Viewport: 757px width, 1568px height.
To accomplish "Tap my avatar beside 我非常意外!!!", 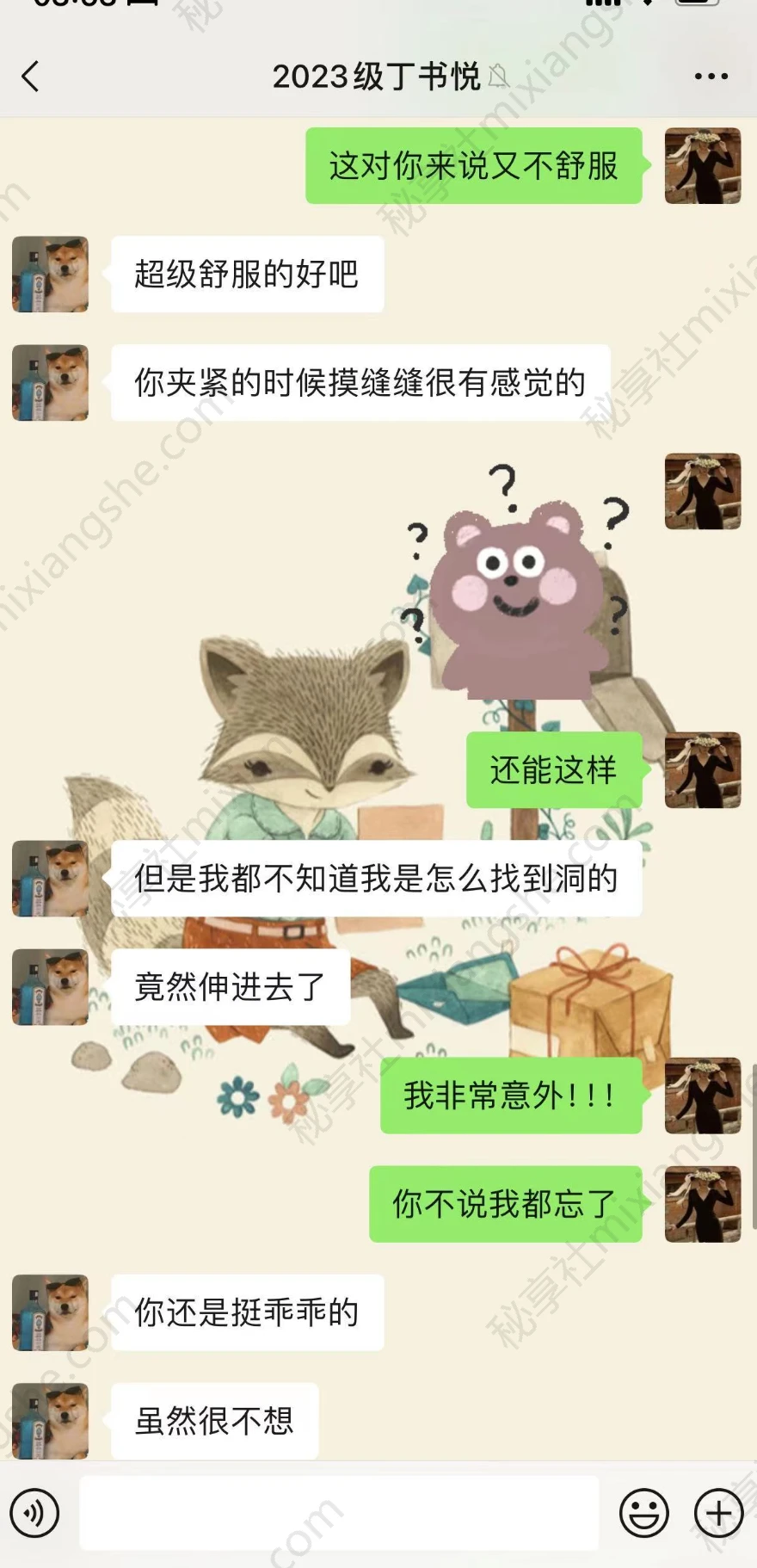I will pyautogui.click(x=702, y=1095).
